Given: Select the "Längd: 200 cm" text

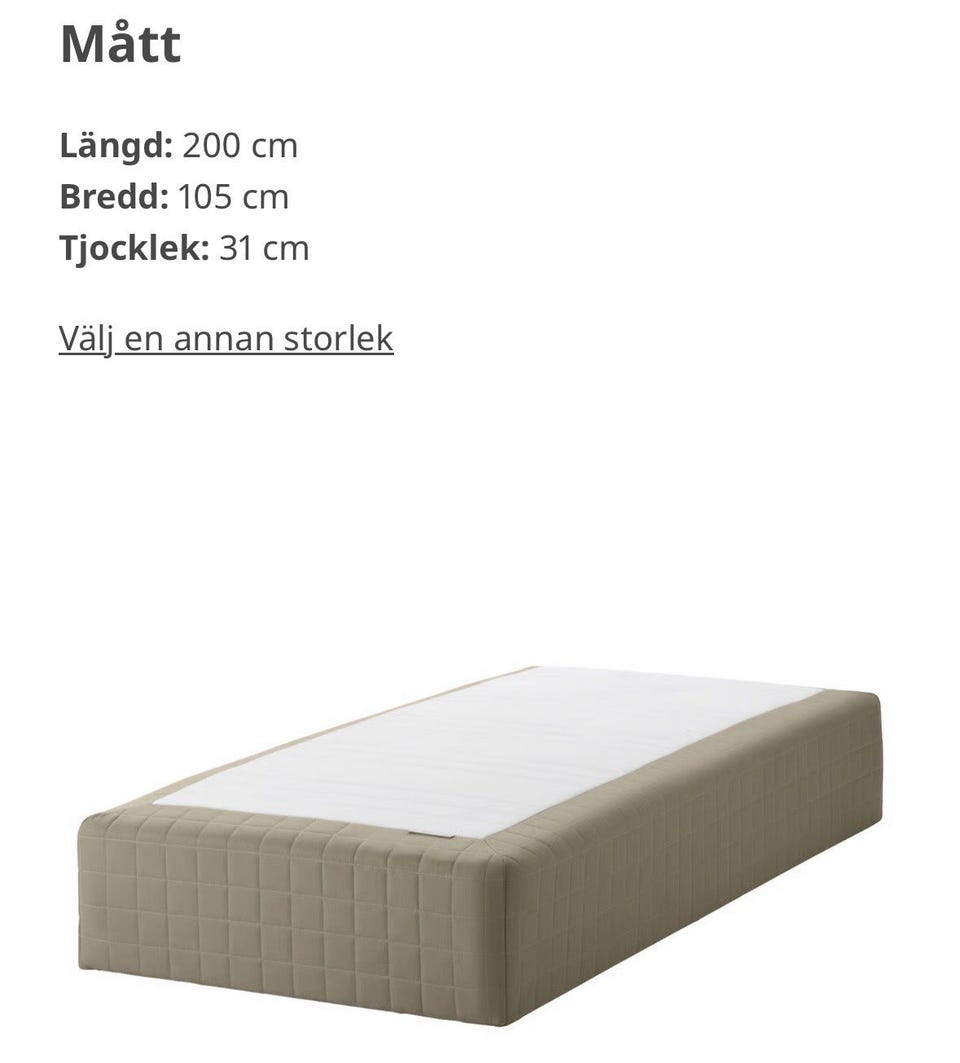Looking at the screenshot, I should click(x=178, y=145).
